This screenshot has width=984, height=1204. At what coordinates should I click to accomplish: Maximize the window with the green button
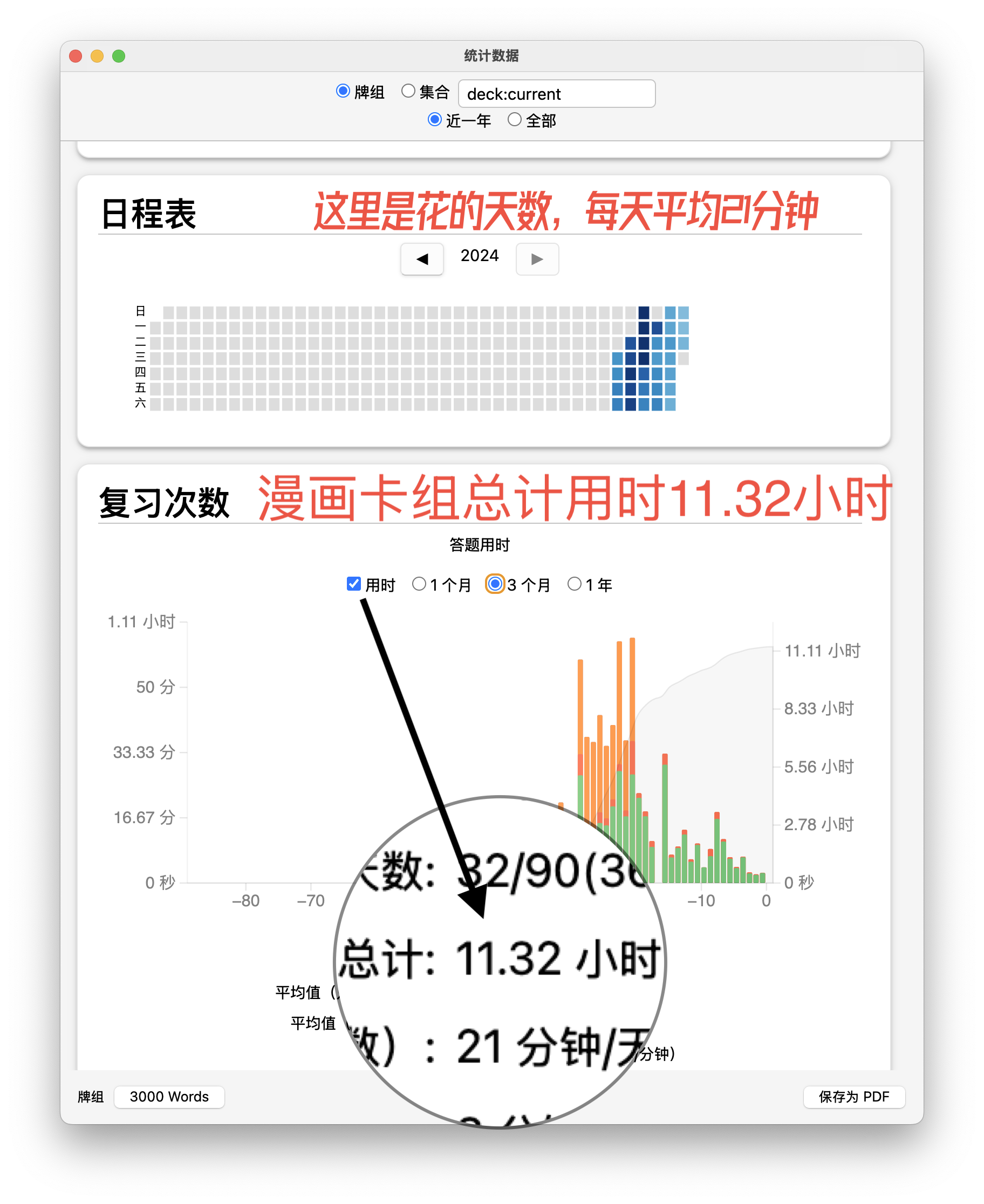click(x=119, y=56)
